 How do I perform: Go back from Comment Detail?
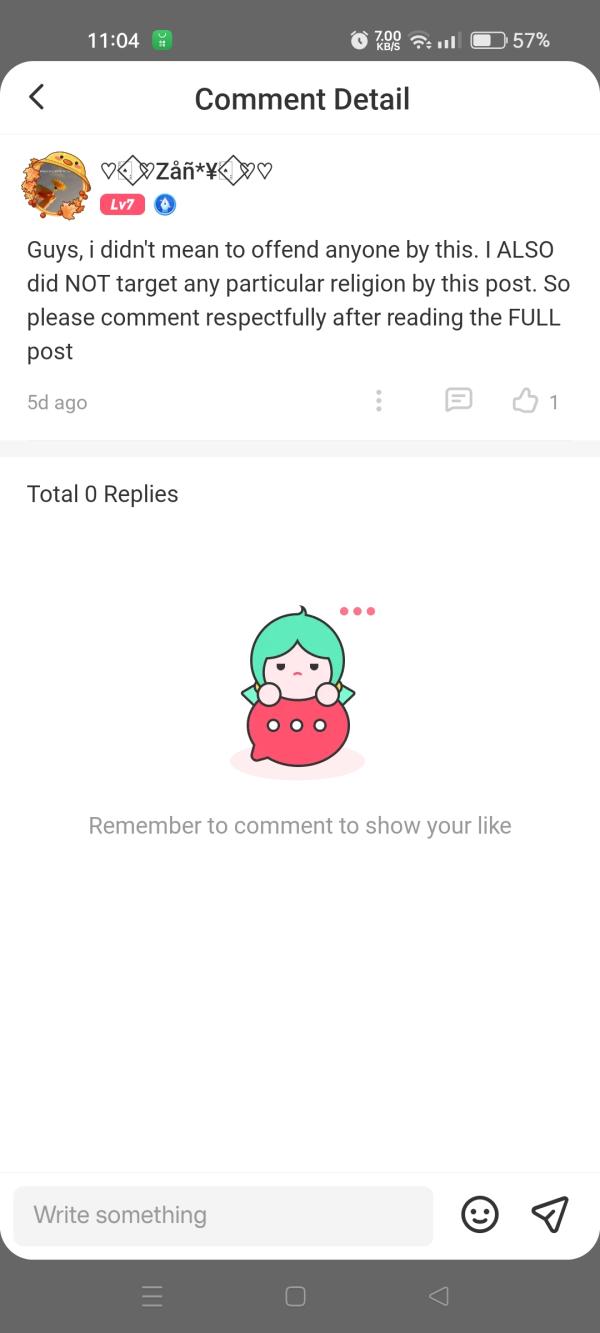pos(37,97)
